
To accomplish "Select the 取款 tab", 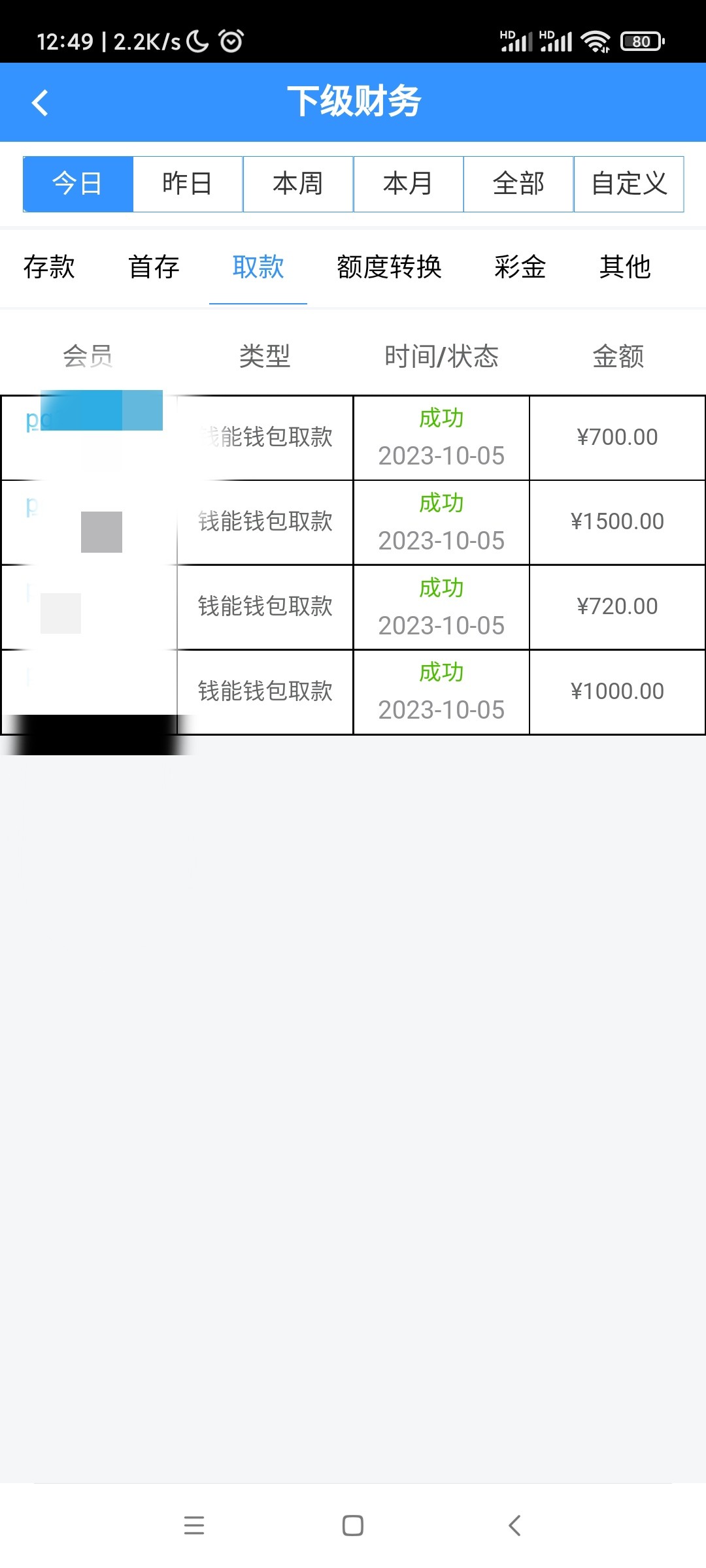I will click(x=258, y=267).
